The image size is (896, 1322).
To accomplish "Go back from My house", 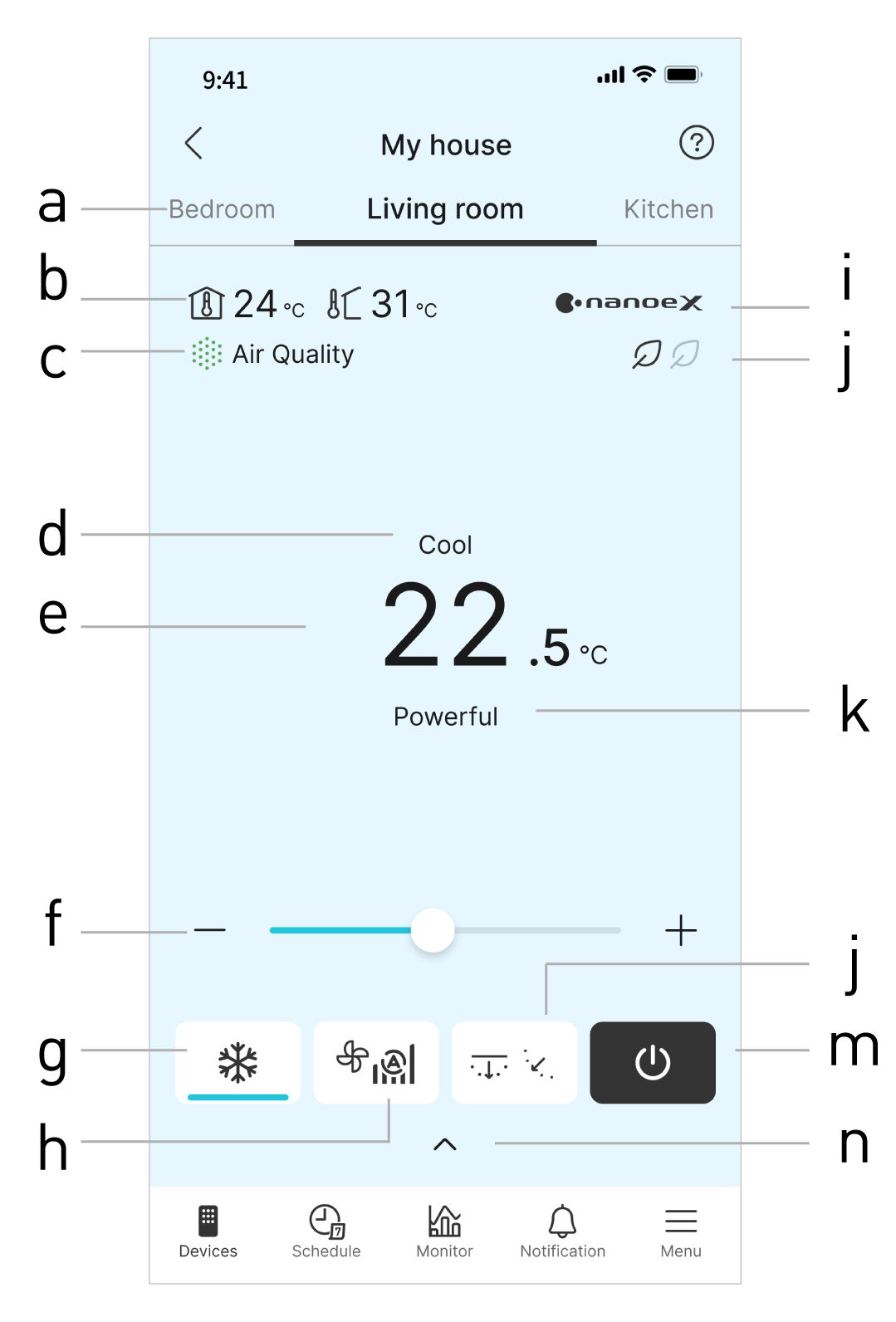I will (194, 144).
